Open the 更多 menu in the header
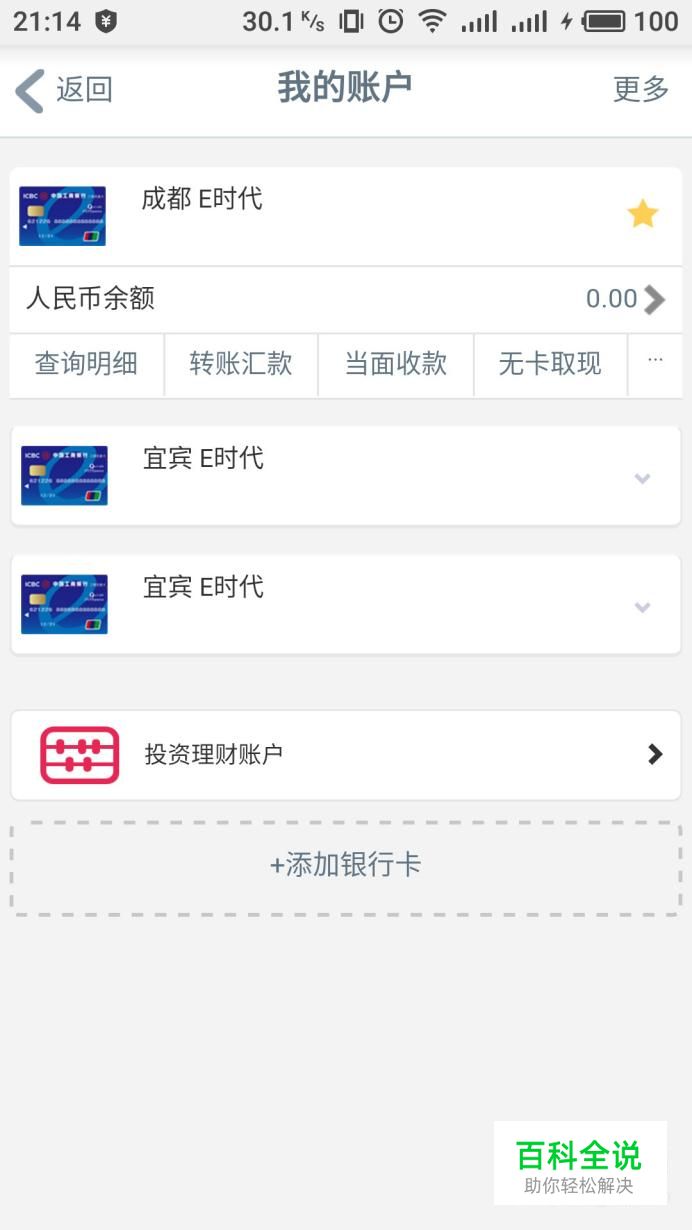This screenshot has width=692, height=1230. click(x=640, y=89)
